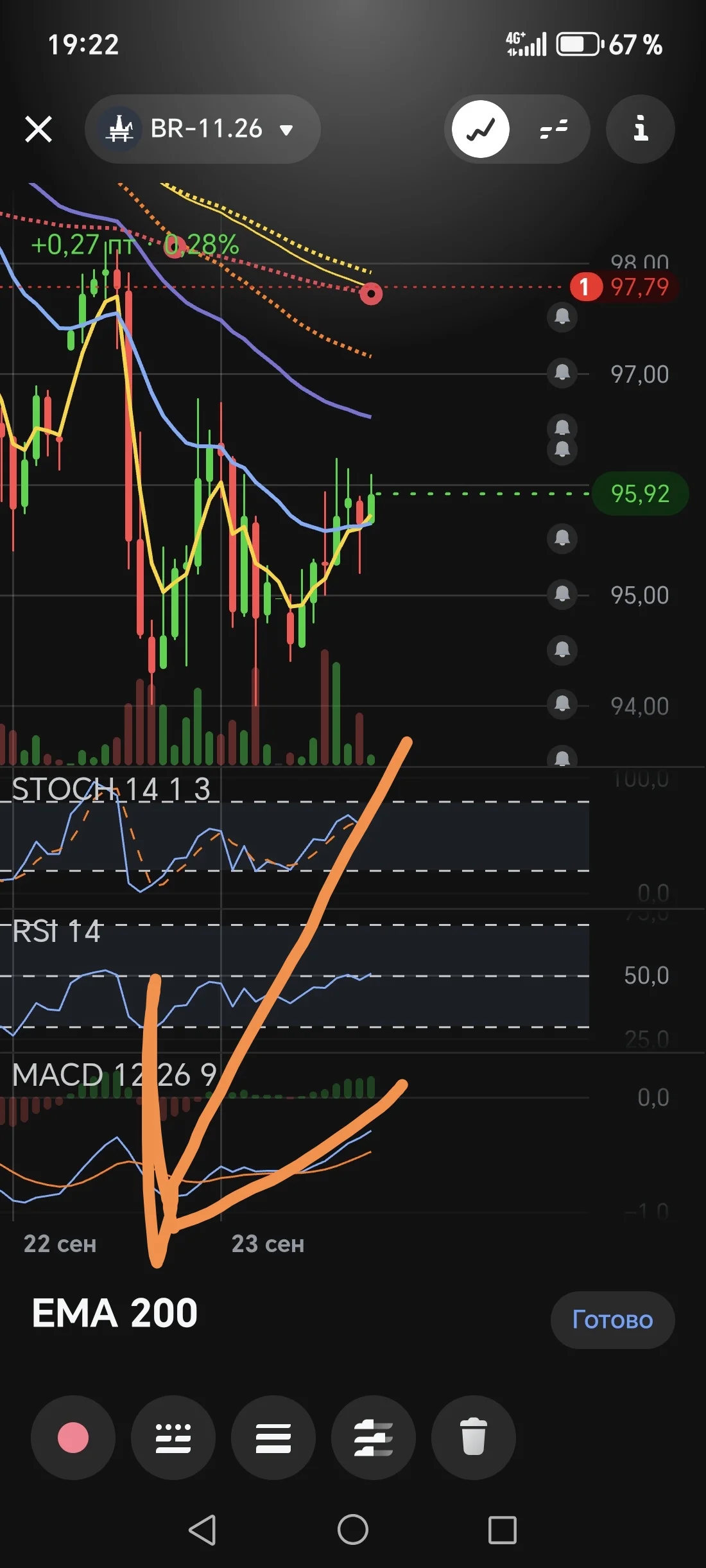
Task: Open the instrument info button
Action: click(x=640, y=129)
